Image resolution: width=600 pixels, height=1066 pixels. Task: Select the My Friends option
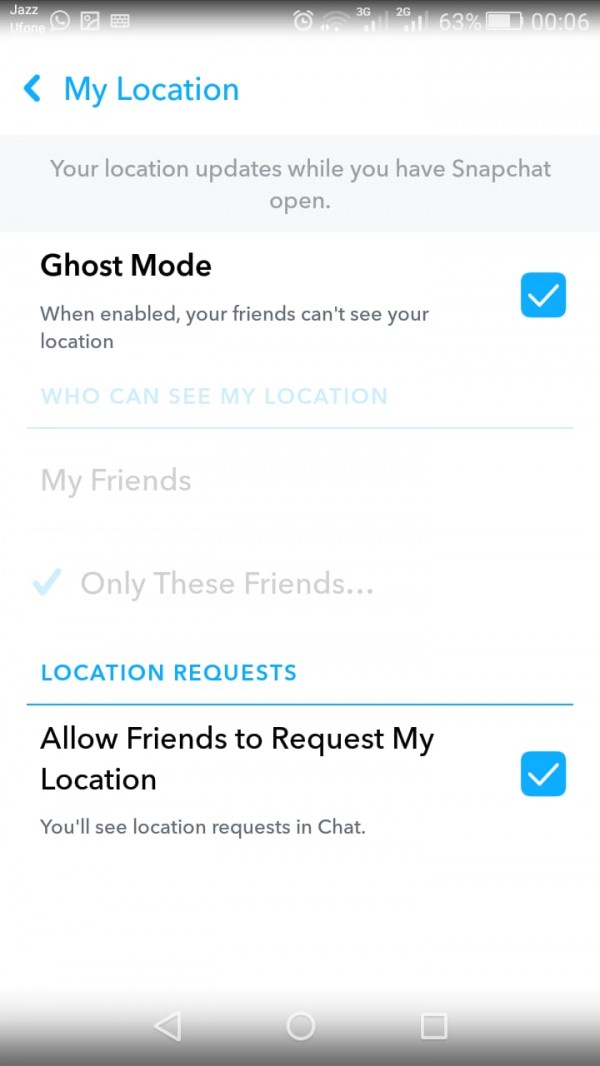coord(116,481)
